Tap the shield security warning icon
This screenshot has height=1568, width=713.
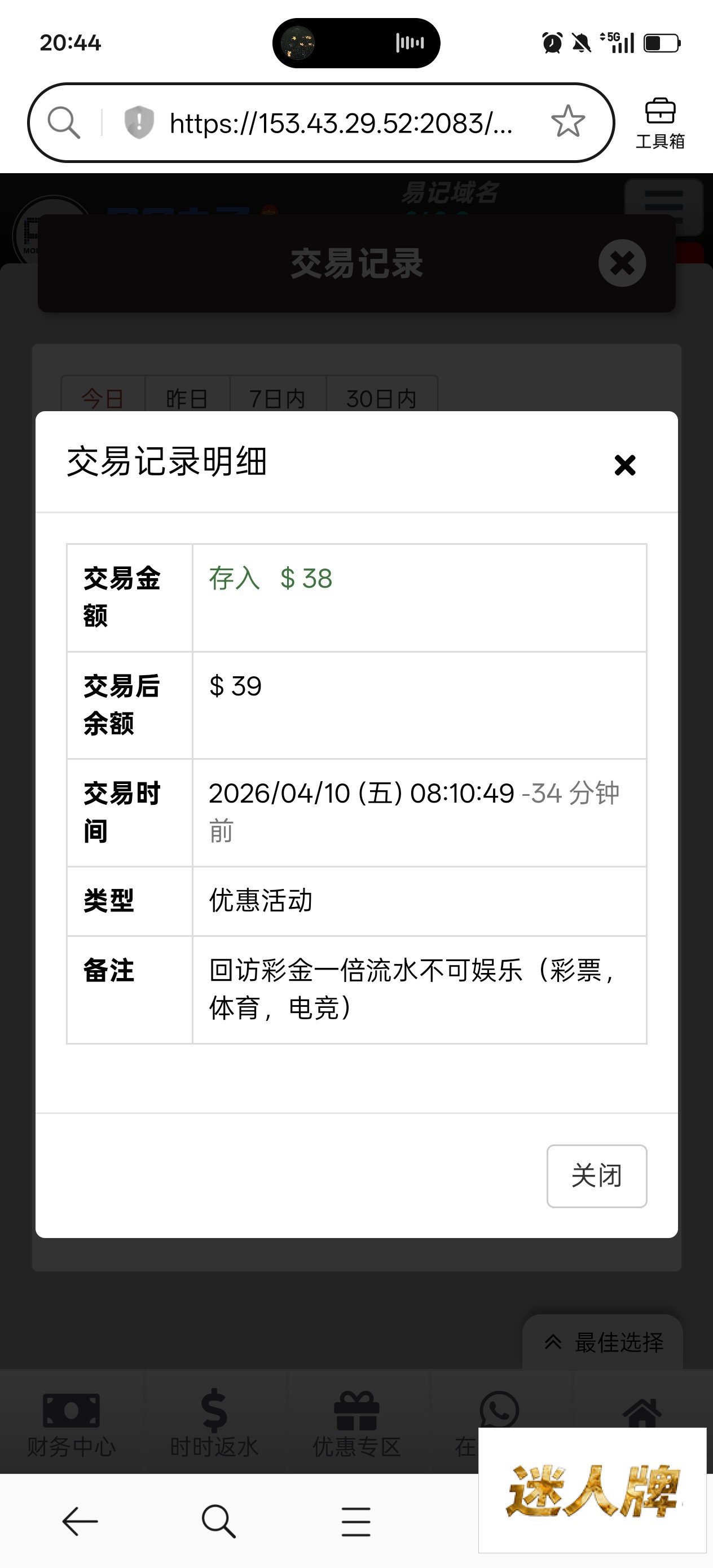[139, 122]
